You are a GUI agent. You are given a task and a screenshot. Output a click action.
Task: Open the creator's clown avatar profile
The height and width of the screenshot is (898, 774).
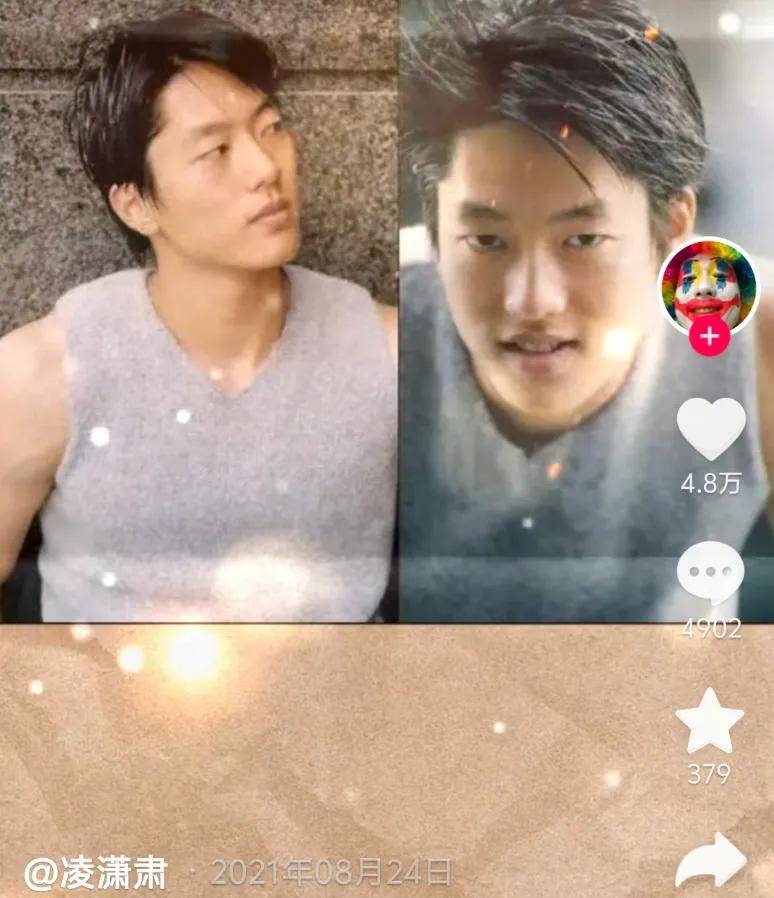[x=709, y=286]
